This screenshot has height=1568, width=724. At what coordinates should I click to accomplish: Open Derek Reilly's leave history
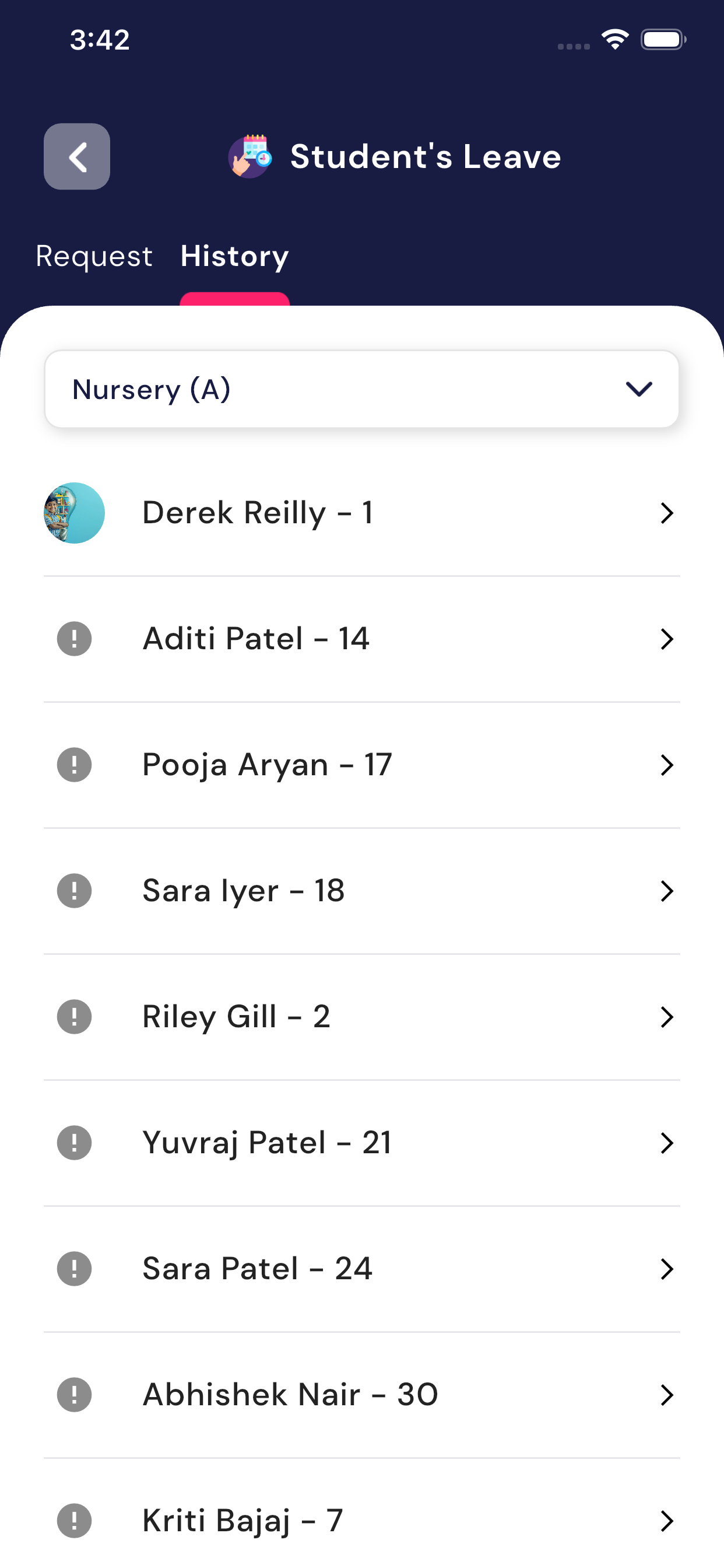click(x=361, y=513)
